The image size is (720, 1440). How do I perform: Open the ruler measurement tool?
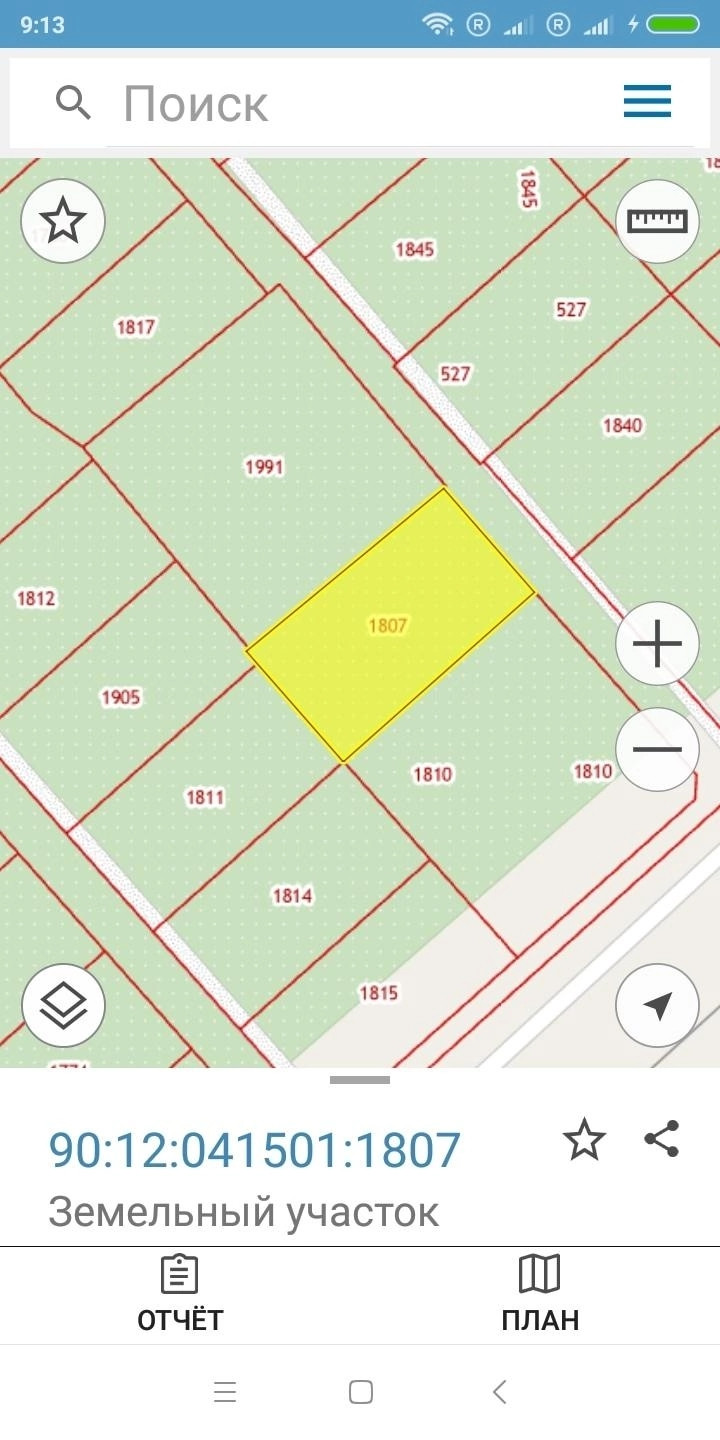657,221
